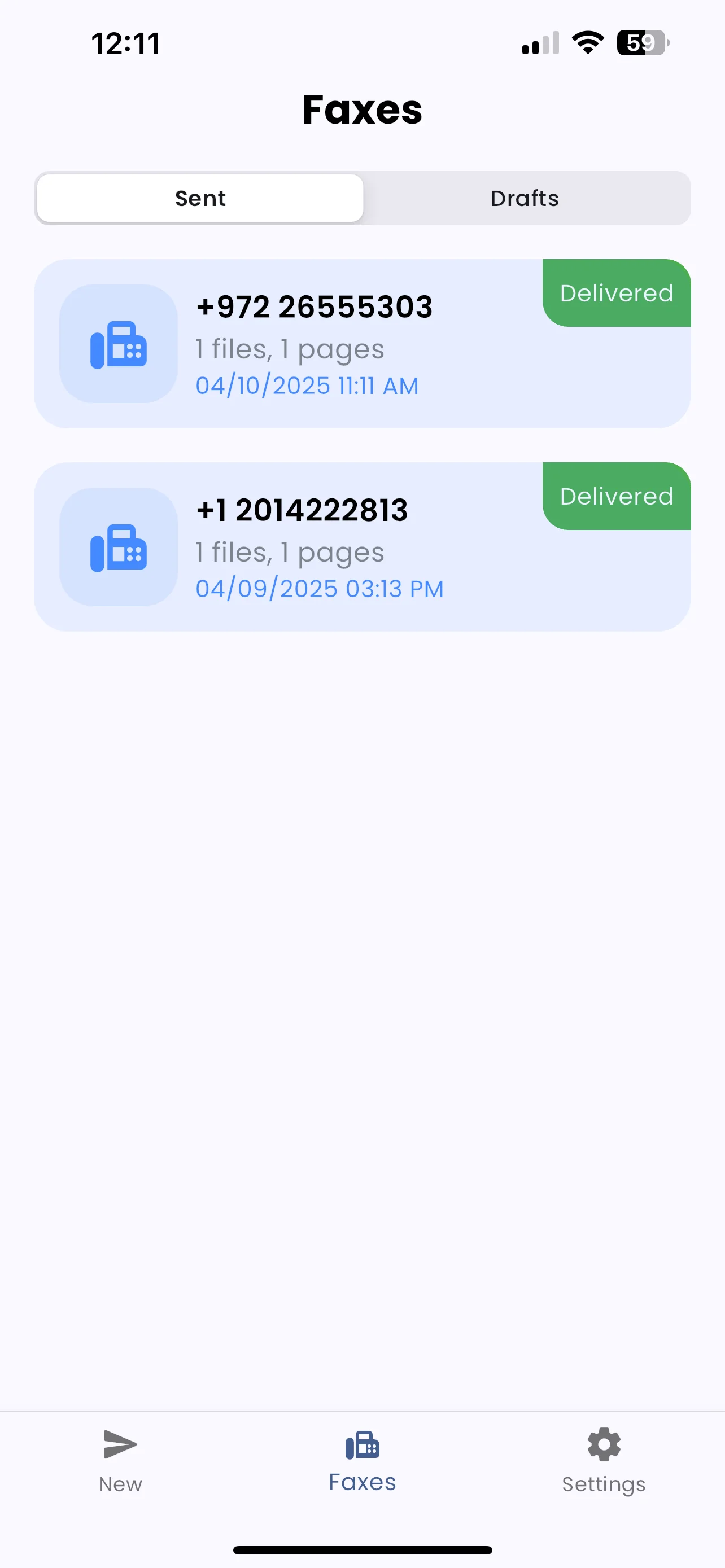The width and height of the screenshot is (725, 1568).
Task: Click the timestamp 04/09/2025 03:13 PM
Action: (x=320, y=588)
